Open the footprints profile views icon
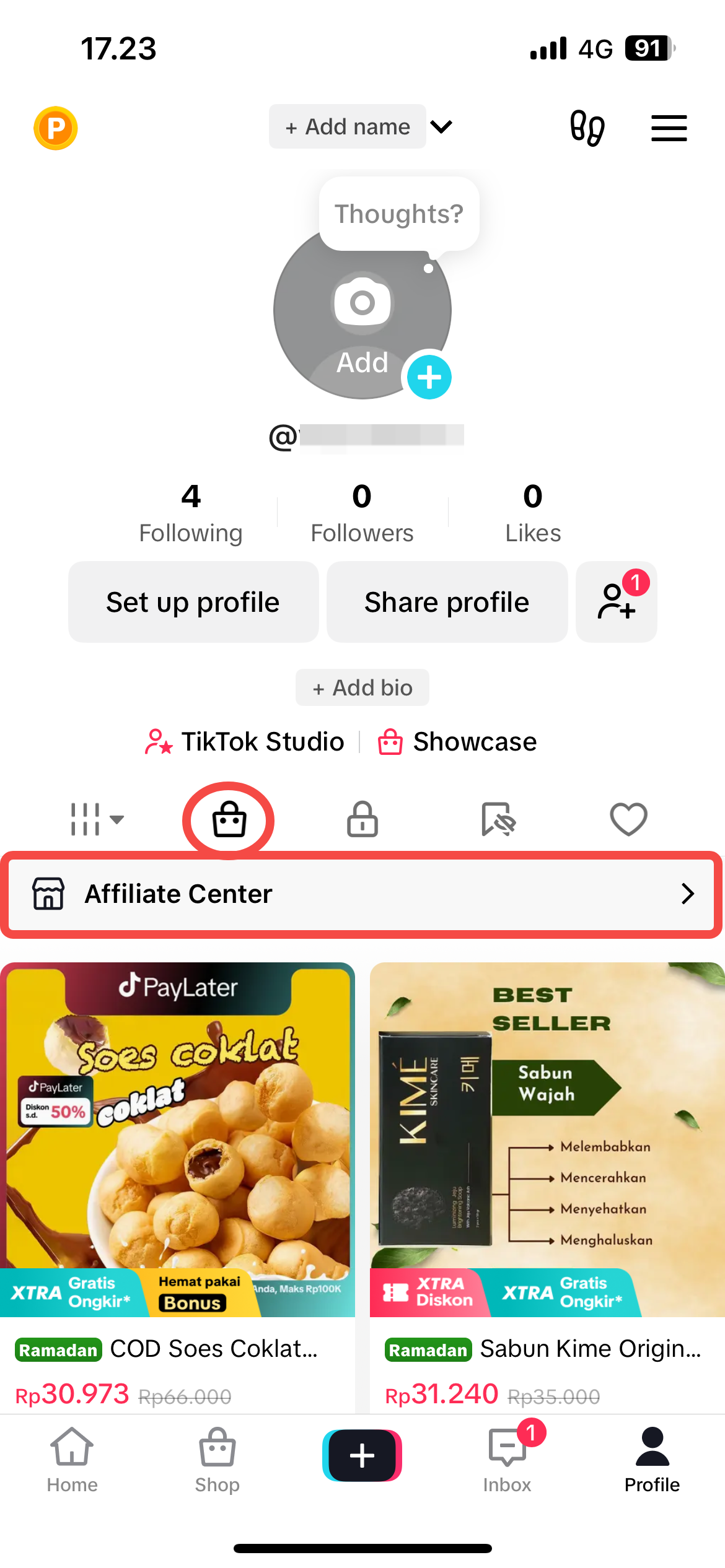This screenshot has height=1568, width=725. tap(587, 128)
